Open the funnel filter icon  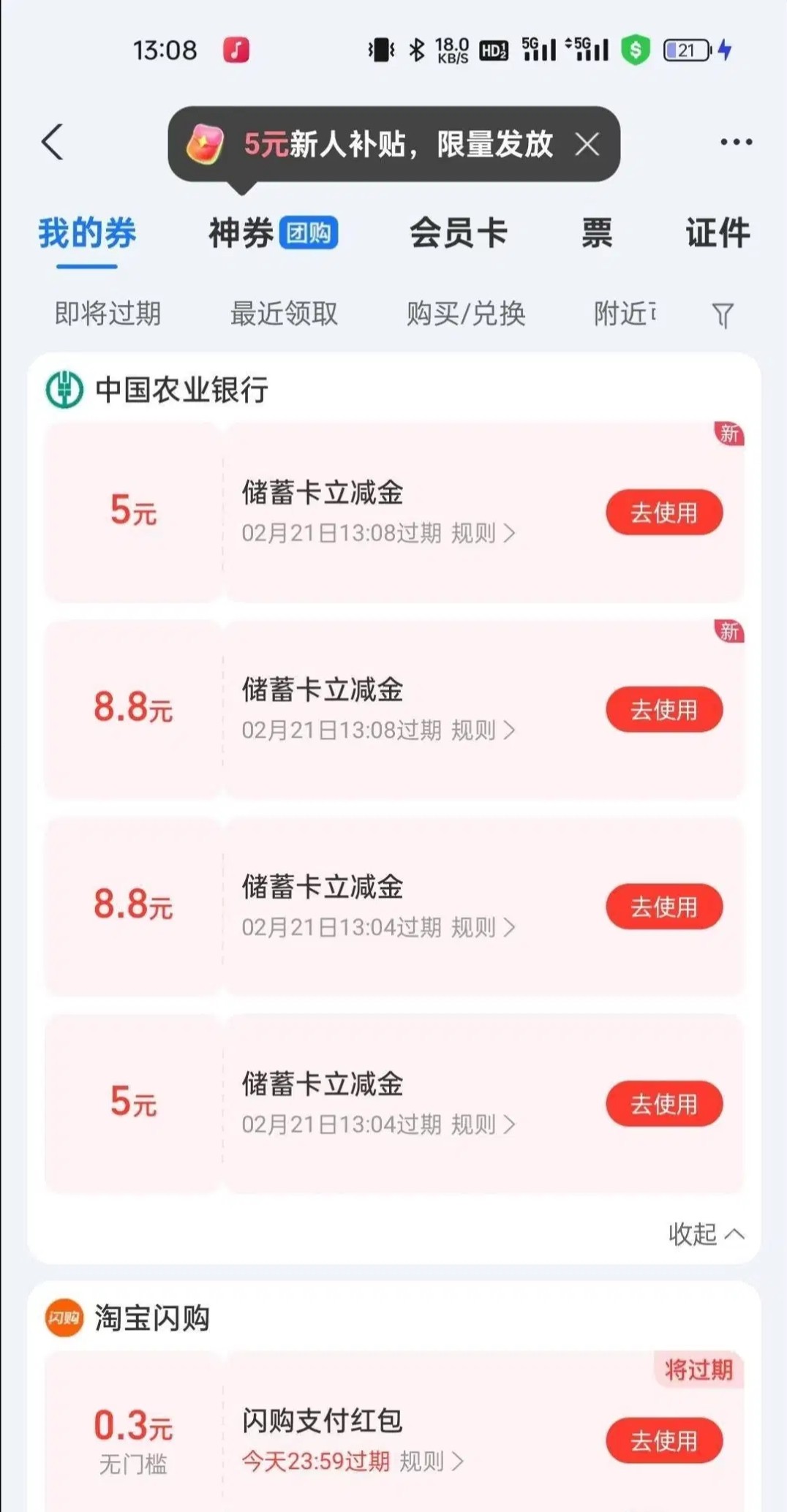click(x=723, y=315)
